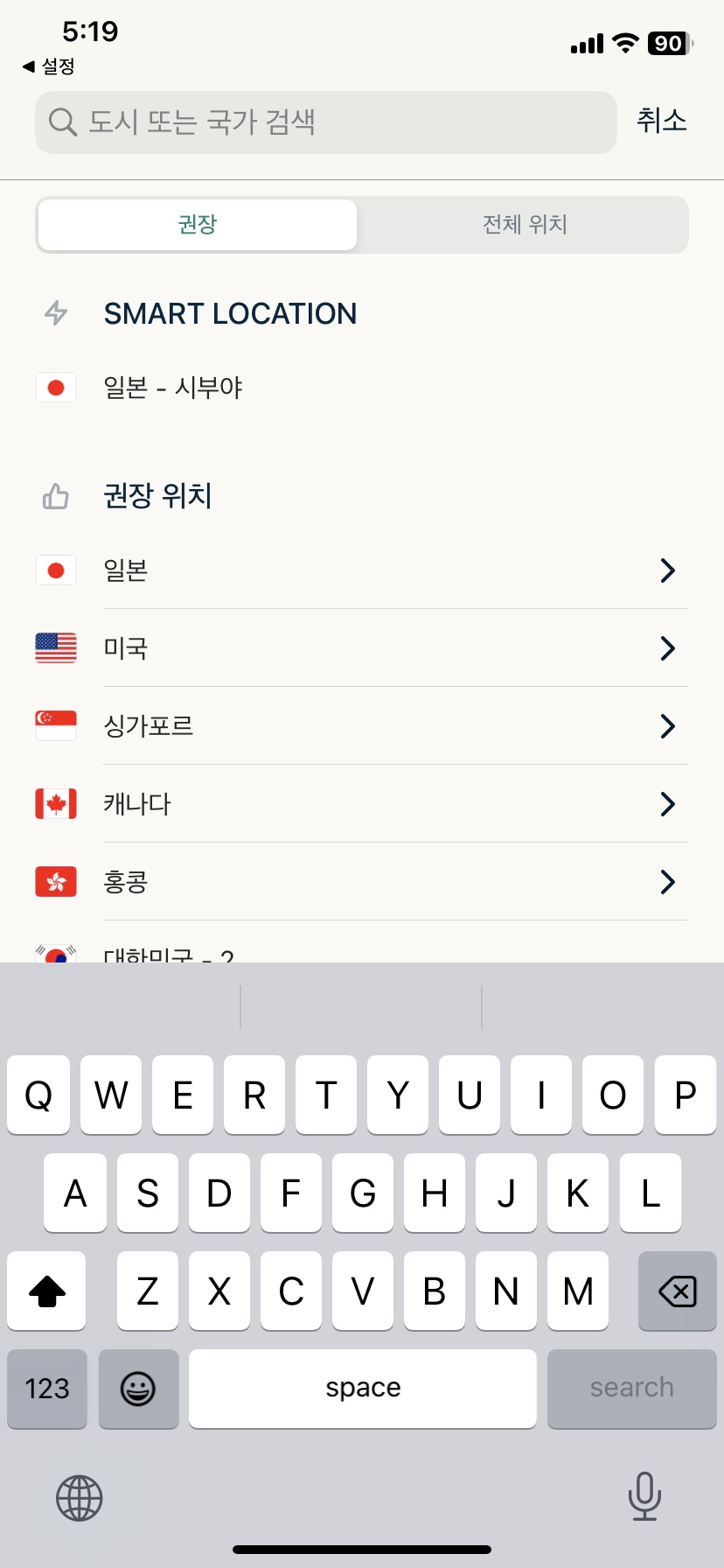
Task: Open the emoji keyboard
Action: click(138, 1389)
